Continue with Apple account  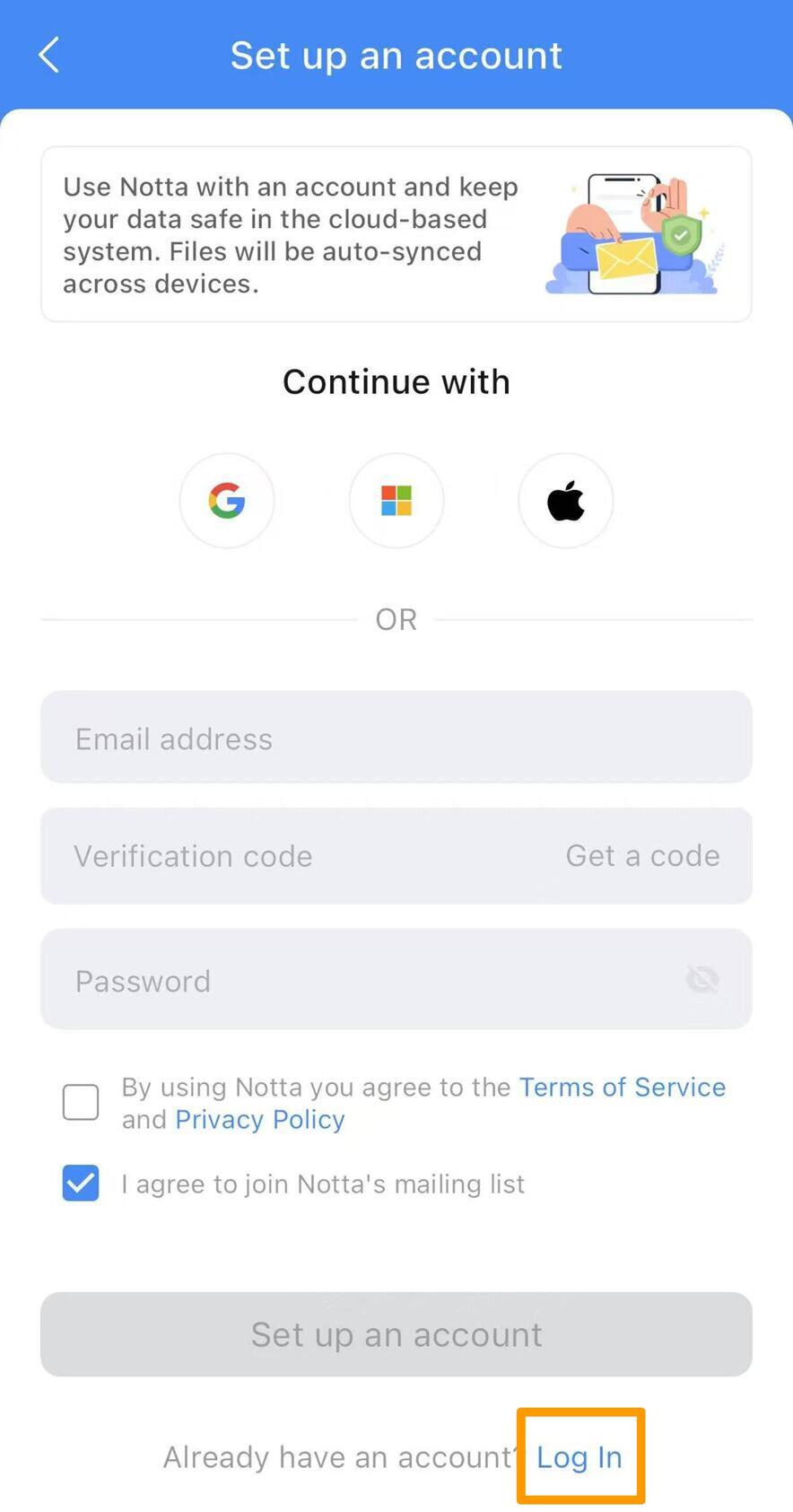[x=565, y=501]
